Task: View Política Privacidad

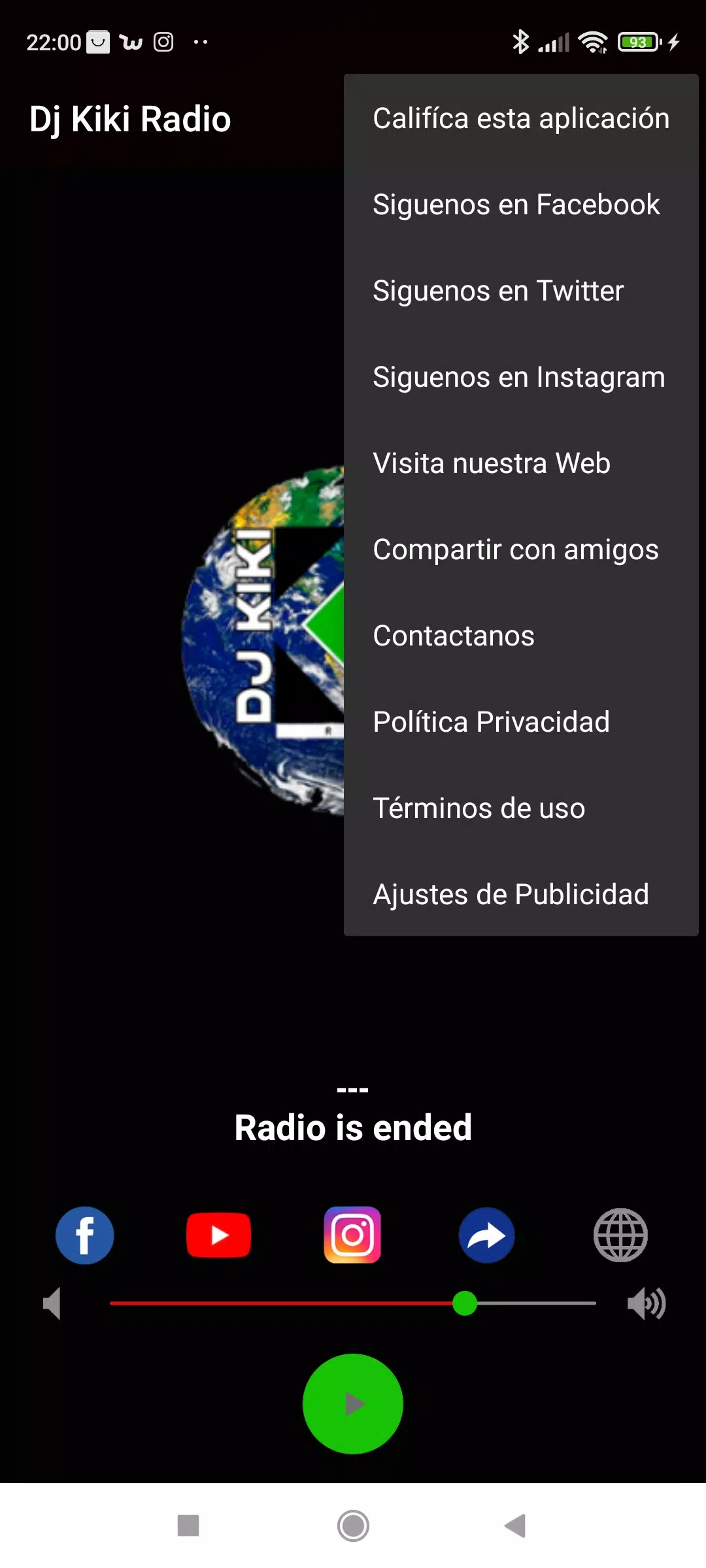Action: [x=491, y=723]
